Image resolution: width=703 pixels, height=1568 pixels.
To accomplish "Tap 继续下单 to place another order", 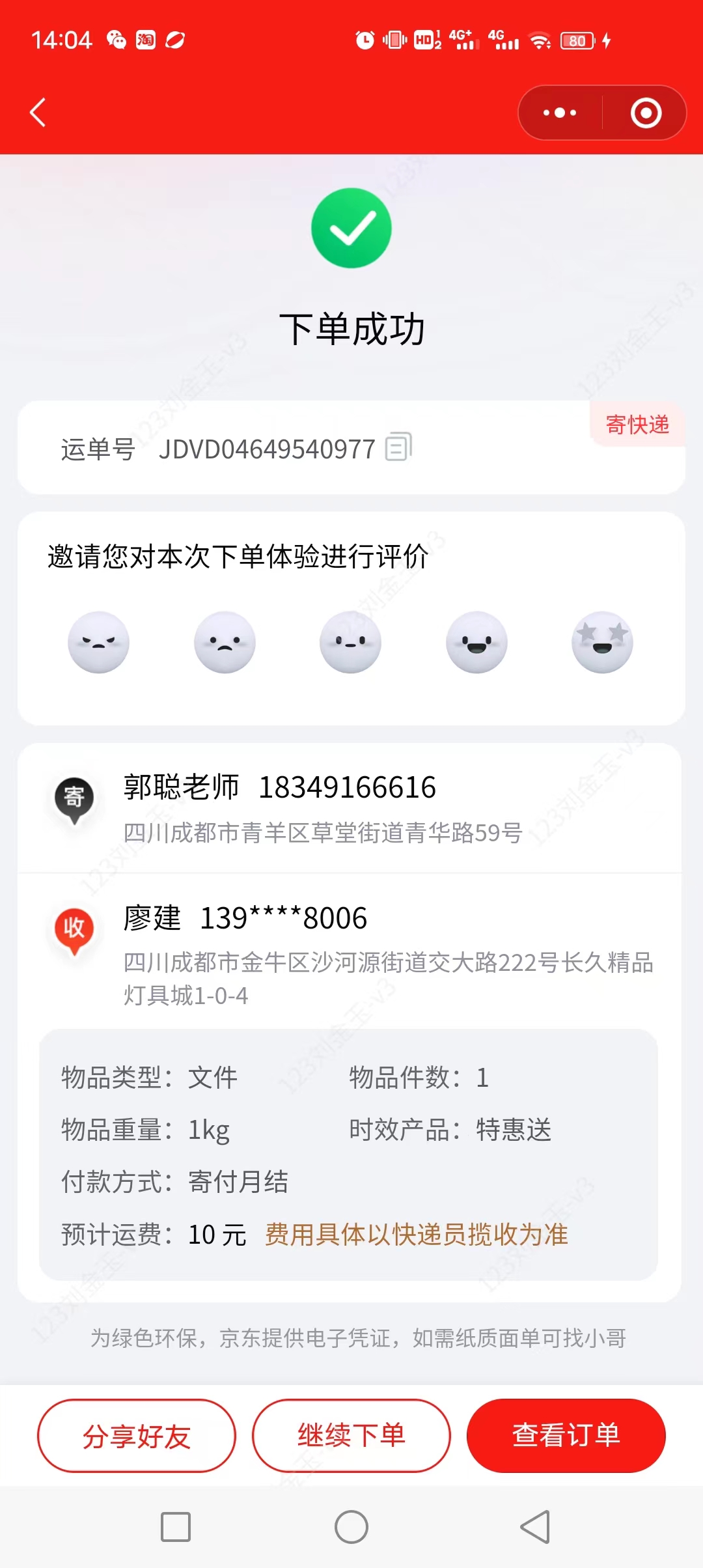I will tap(351, 1436).
